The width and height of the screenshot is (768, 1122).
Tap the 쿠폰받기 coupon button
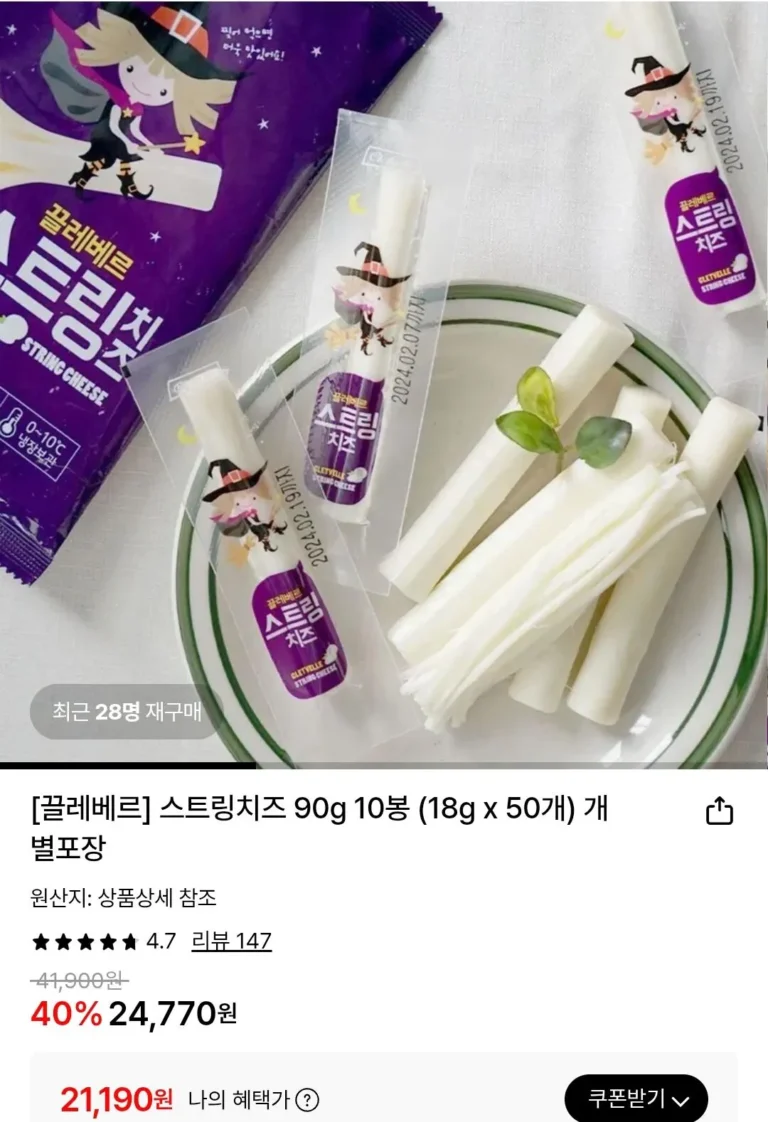pos(636,1100)
